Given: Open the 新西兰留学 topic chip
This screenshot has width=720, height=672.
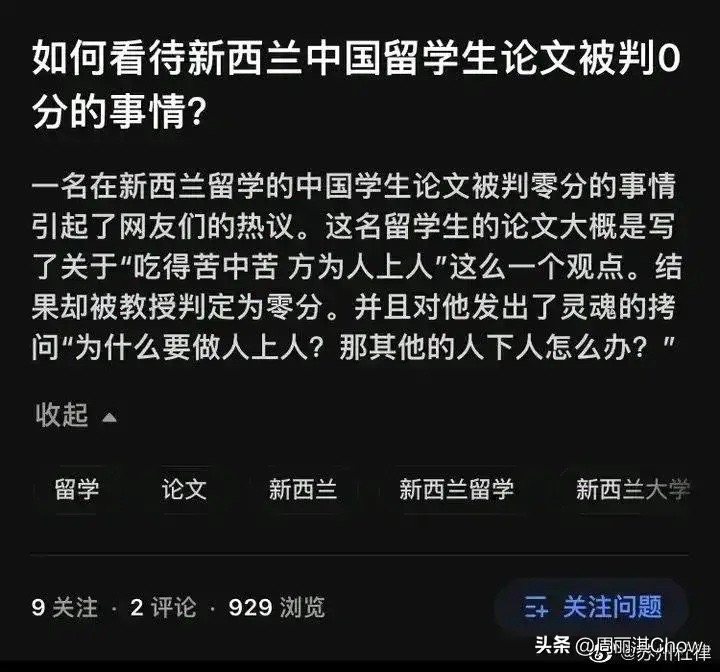Looking at the screenshot, I should 456,489.
